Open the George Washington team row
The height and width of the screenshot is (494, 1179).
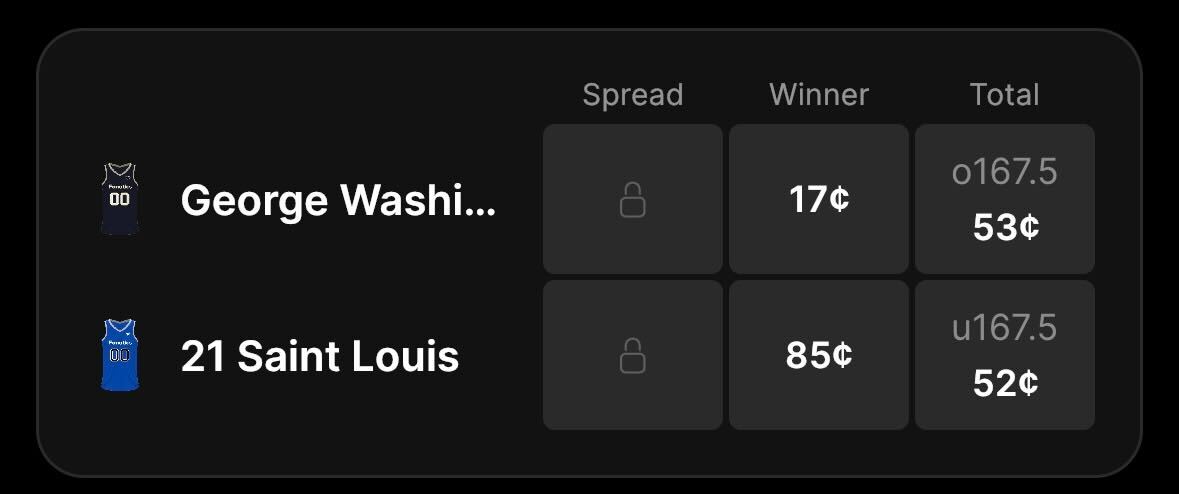click(337, 201)
